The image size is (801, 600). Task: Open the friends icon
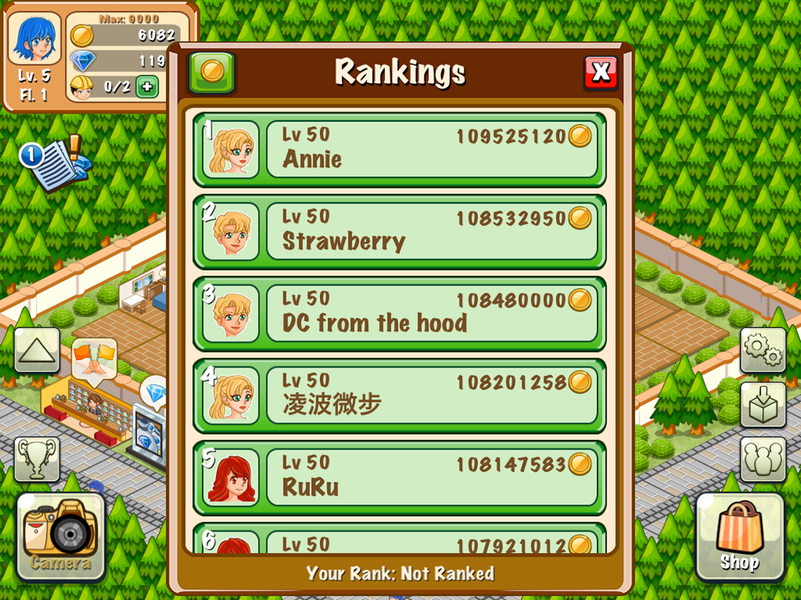[762, 459]
